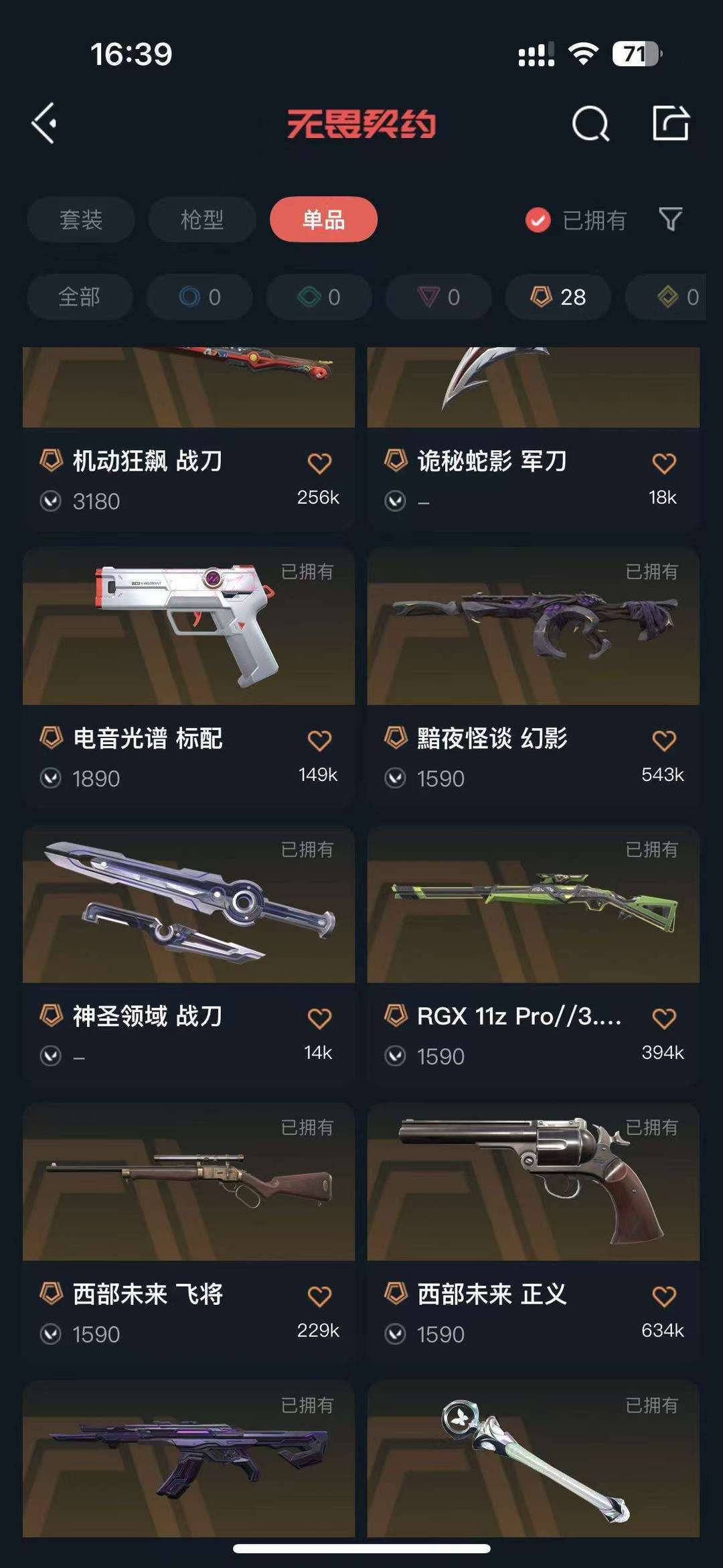The width and height of the screenshot is (723, 1568).
Task: Like the 机动狂飙 战刀 skin
Action: (x=319, y=464)
